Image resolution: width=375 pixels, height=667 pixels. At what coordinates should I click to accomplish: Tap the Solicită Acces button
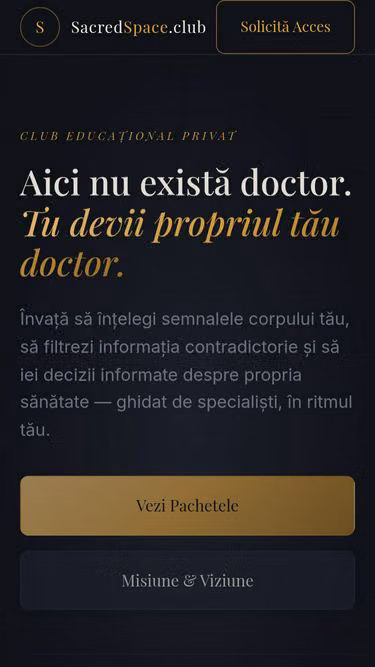(285, 27)
